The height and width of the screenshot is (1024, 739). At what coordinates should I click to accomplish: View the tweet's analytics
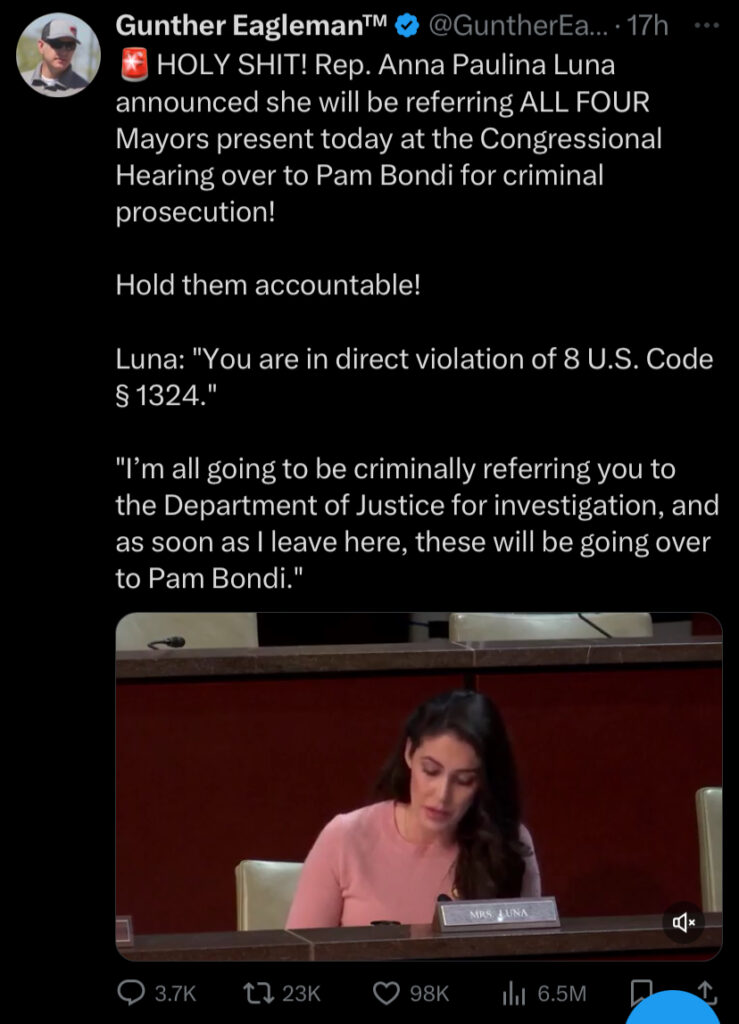(x=514, y=992)
